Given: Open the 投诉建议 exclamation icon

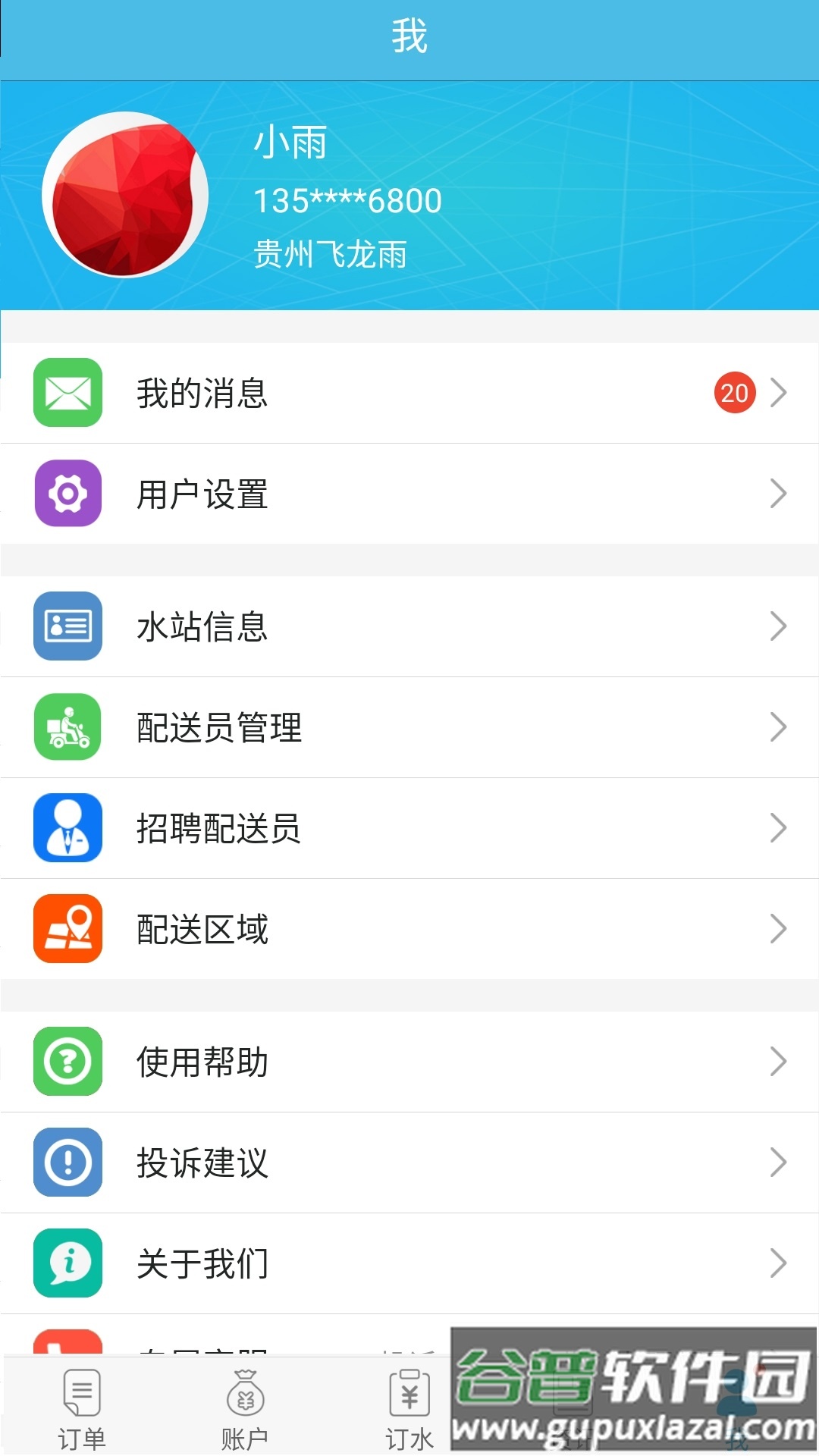Looking at the screenshot, I should click(67, 1162).
